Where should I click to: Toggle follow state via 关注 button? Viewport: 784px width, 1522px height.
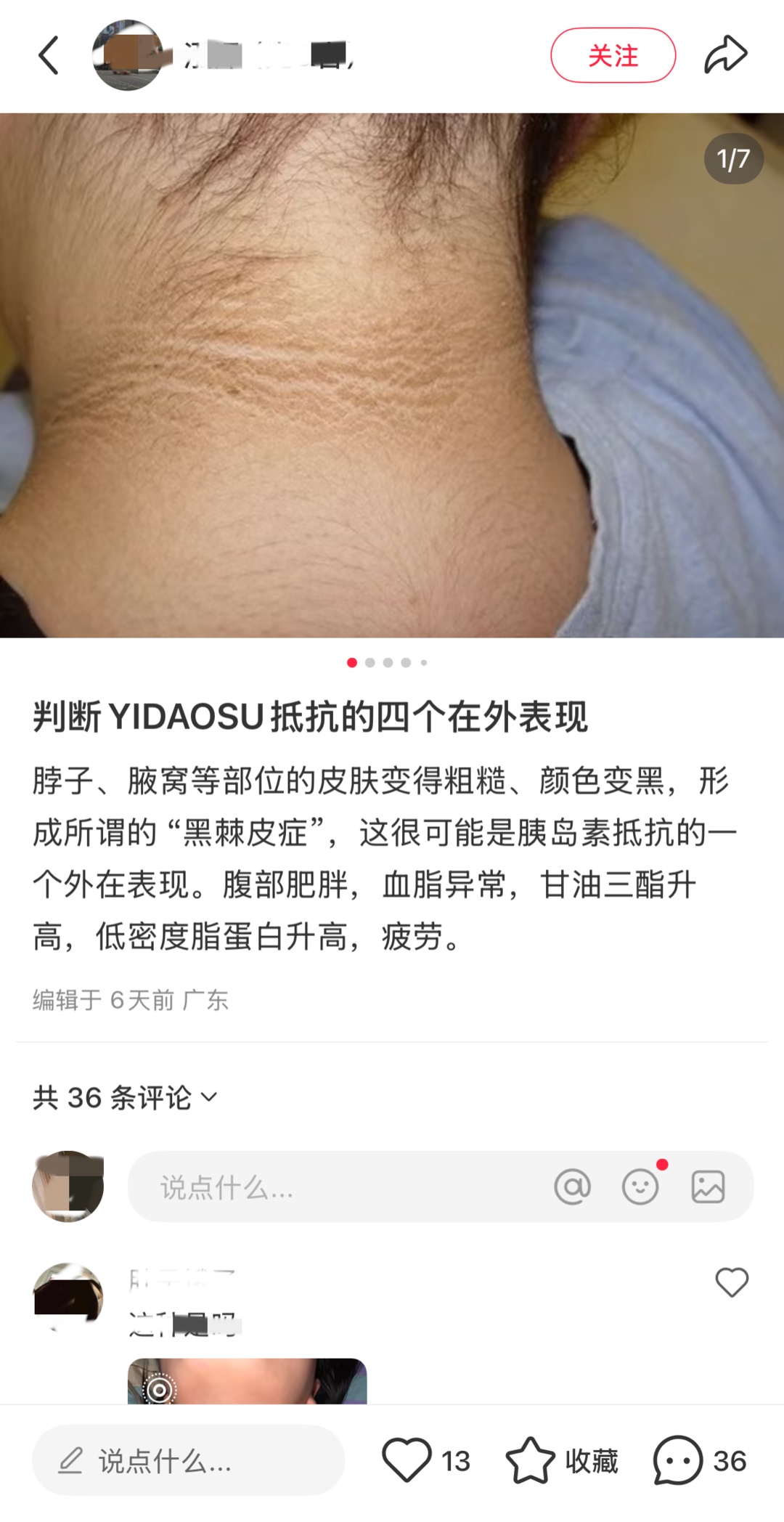point(613,55)
